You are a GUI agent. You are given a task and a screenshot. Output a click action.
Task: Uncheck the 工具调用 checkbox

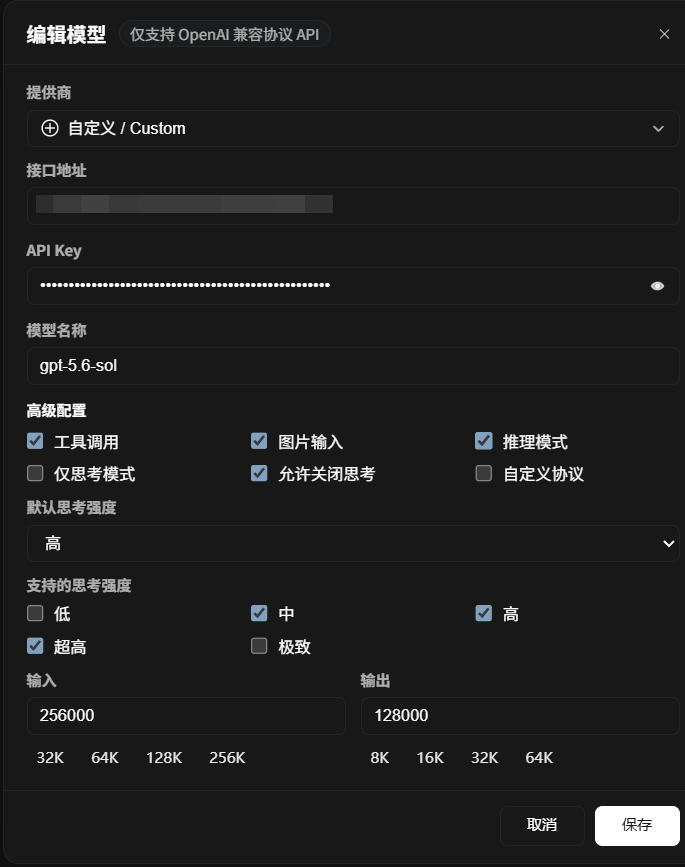point(35,441)
